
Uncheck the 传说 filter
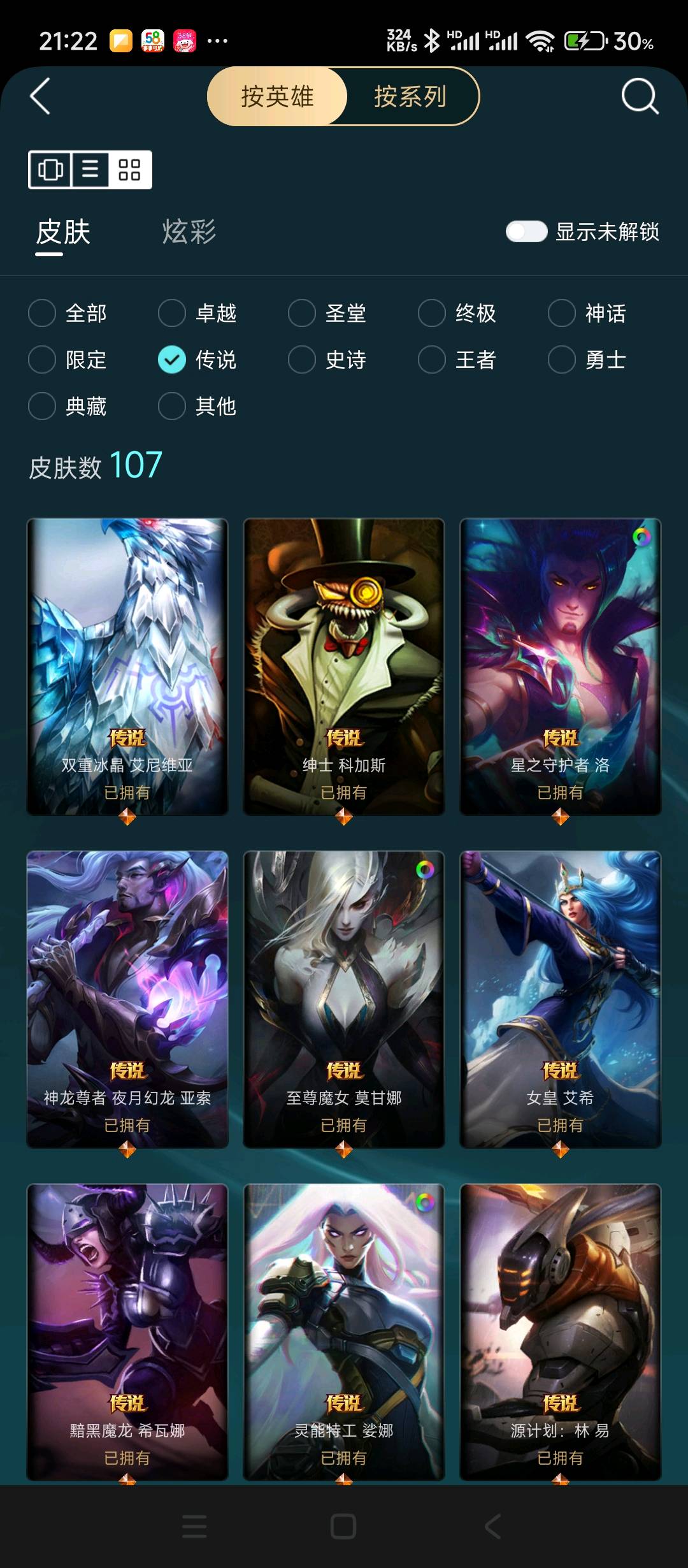(x=197, y=359)
